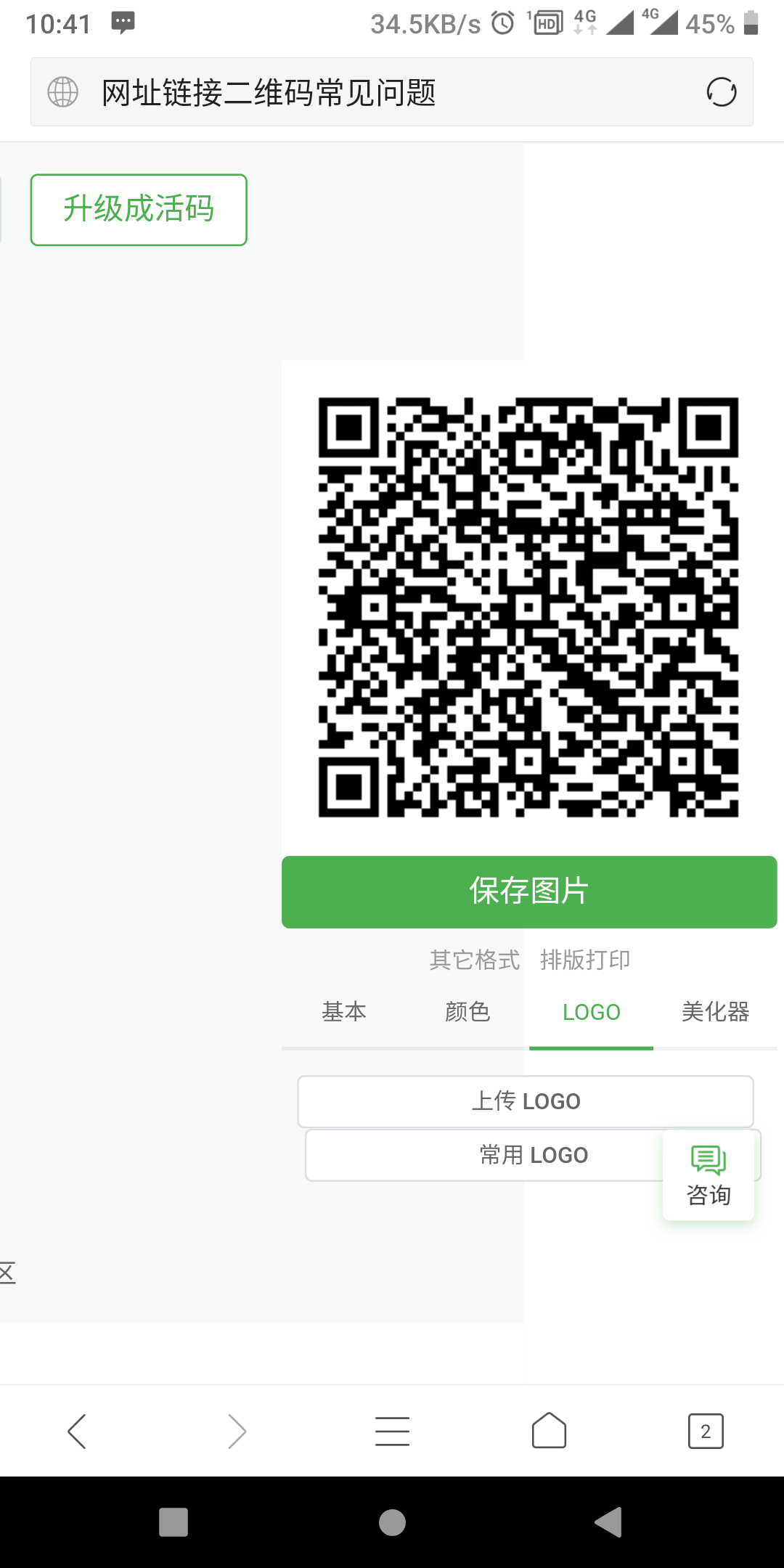Switch to the 基本 tab
This screenshot has height=1568, width=784.
(344, 1011)
